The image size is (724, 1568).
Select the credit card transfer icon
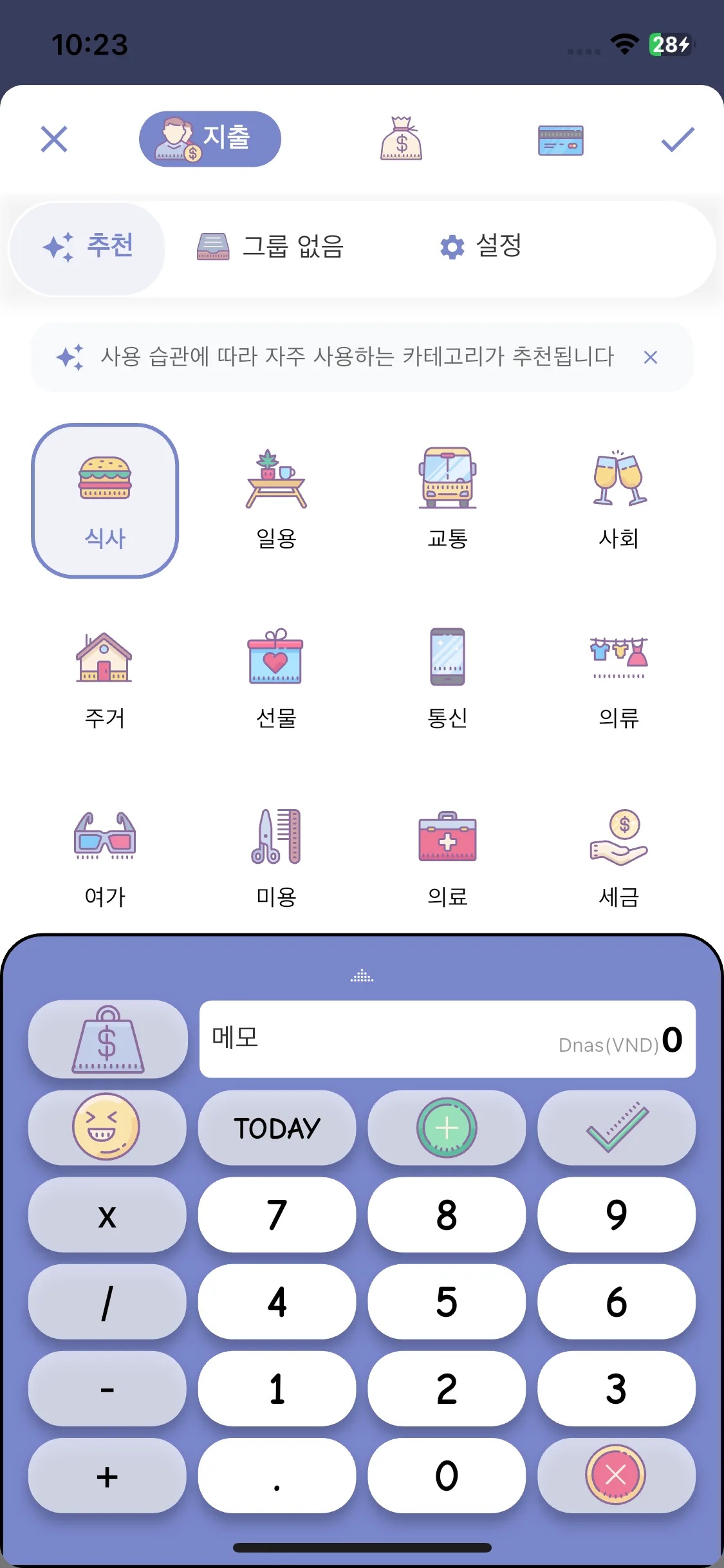tap(561, 138)
